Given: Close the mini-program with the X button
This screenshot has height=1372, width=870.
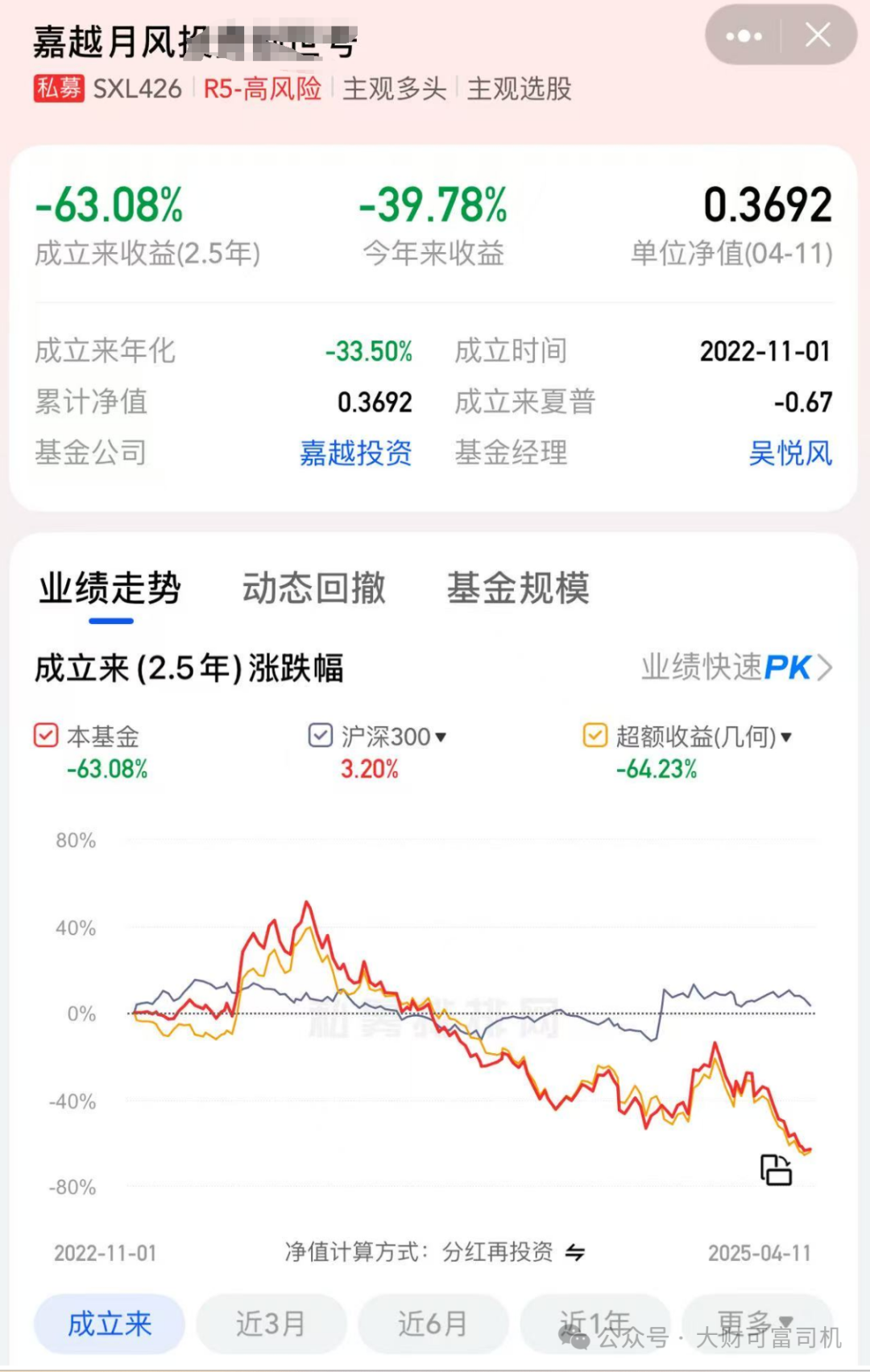Looking at the screenshot, I should coord(818,35).
